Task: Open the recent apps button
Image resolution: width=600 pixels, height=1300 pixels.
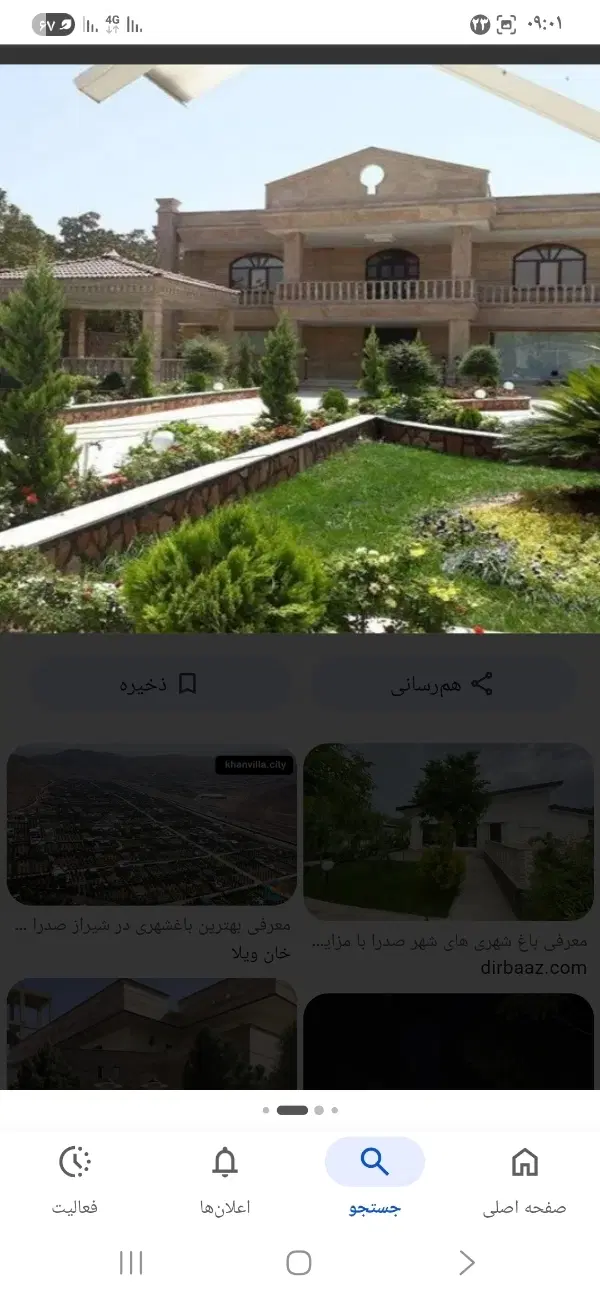Action: click(131, 1263)
